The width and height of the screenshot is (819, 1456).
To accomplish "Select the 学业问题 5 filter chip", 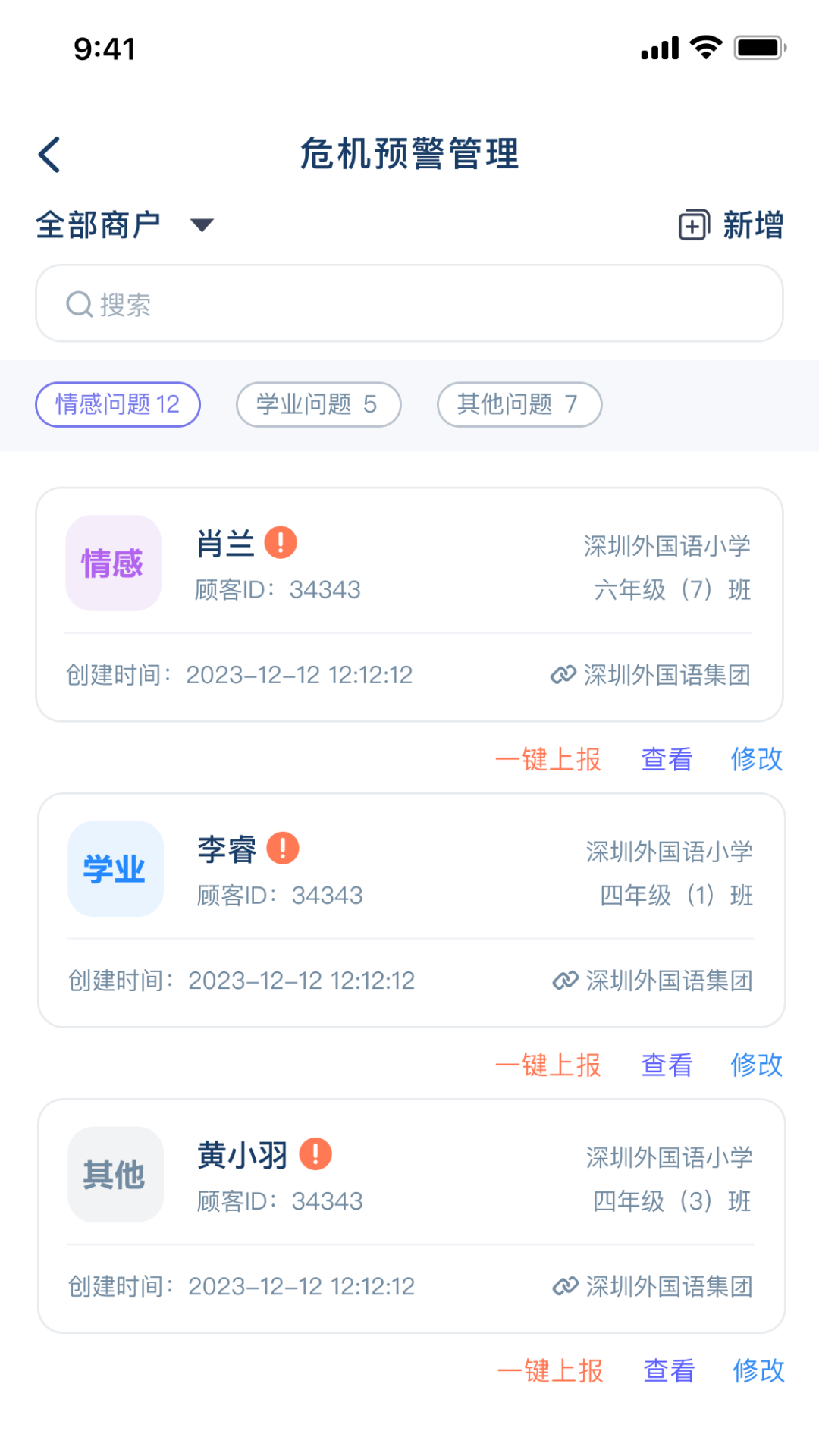I will click(x=318, y=404).
